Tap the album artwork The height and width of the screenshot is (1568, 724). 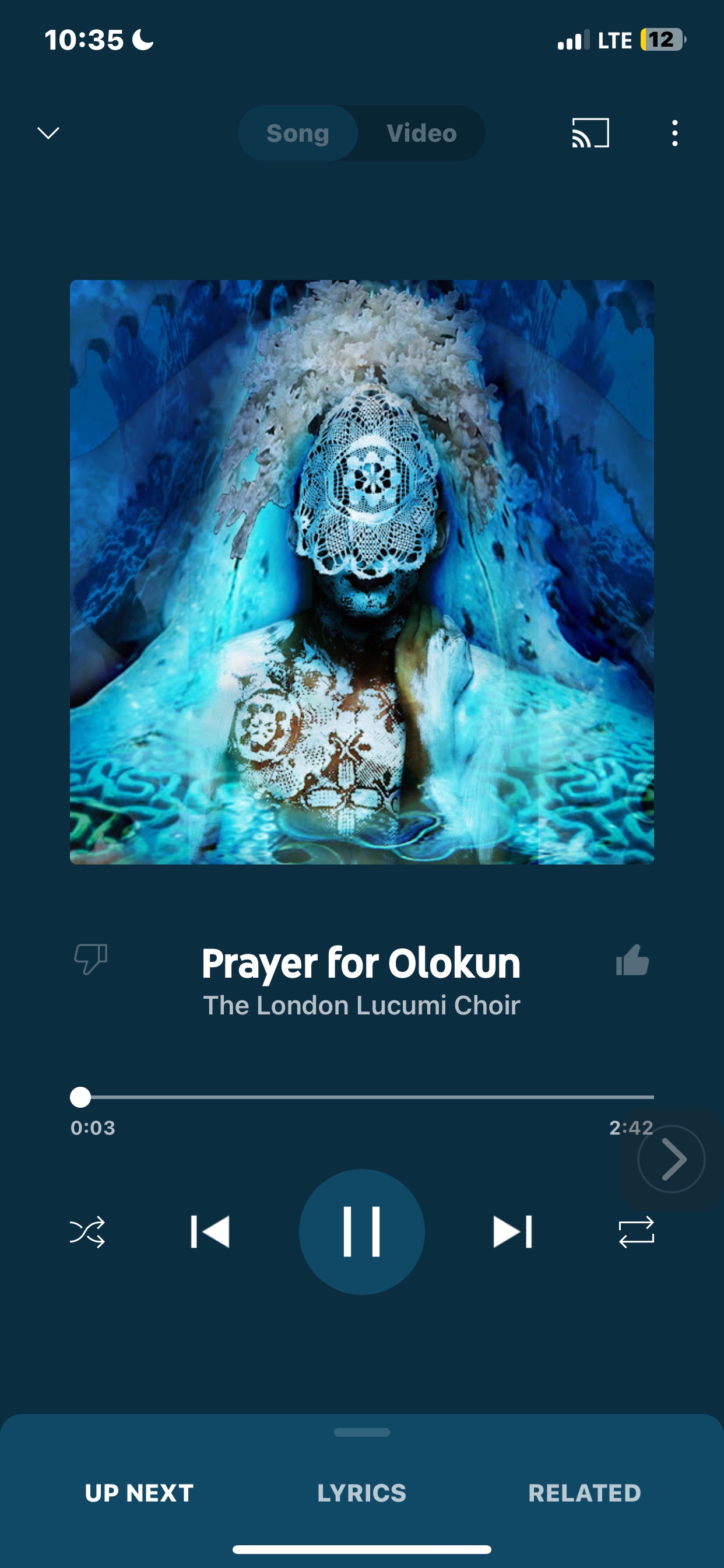(x=361, y=572)
